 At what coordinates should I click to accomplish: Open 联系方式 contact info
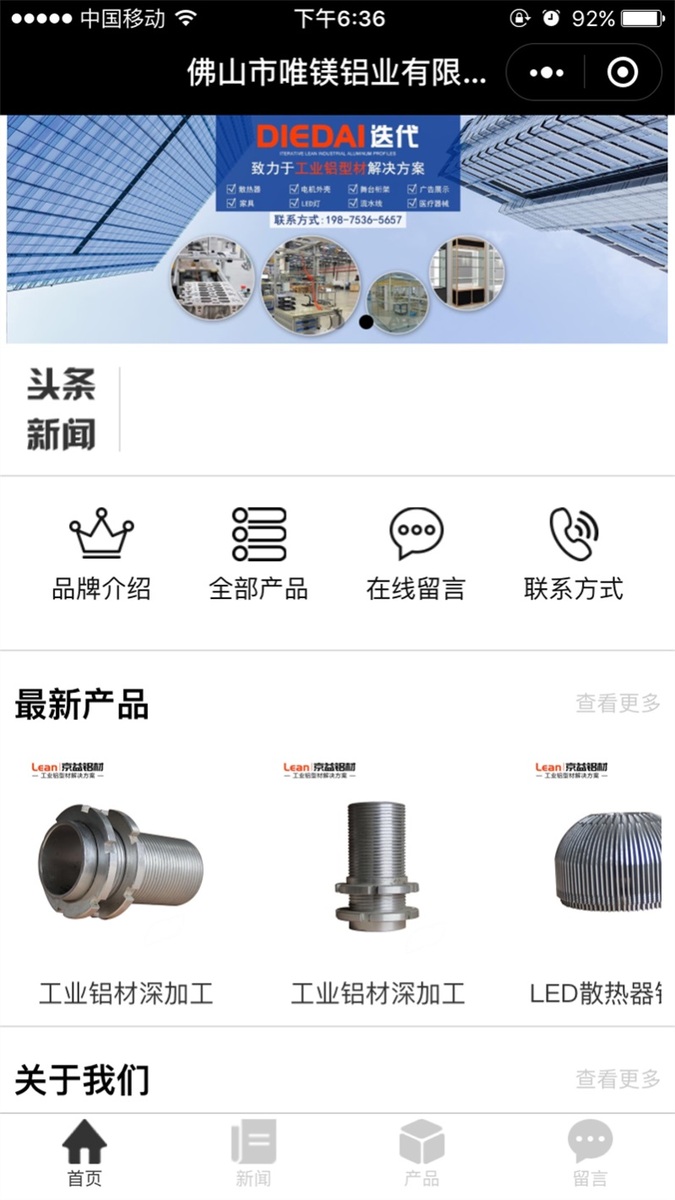tap(573, 555)
